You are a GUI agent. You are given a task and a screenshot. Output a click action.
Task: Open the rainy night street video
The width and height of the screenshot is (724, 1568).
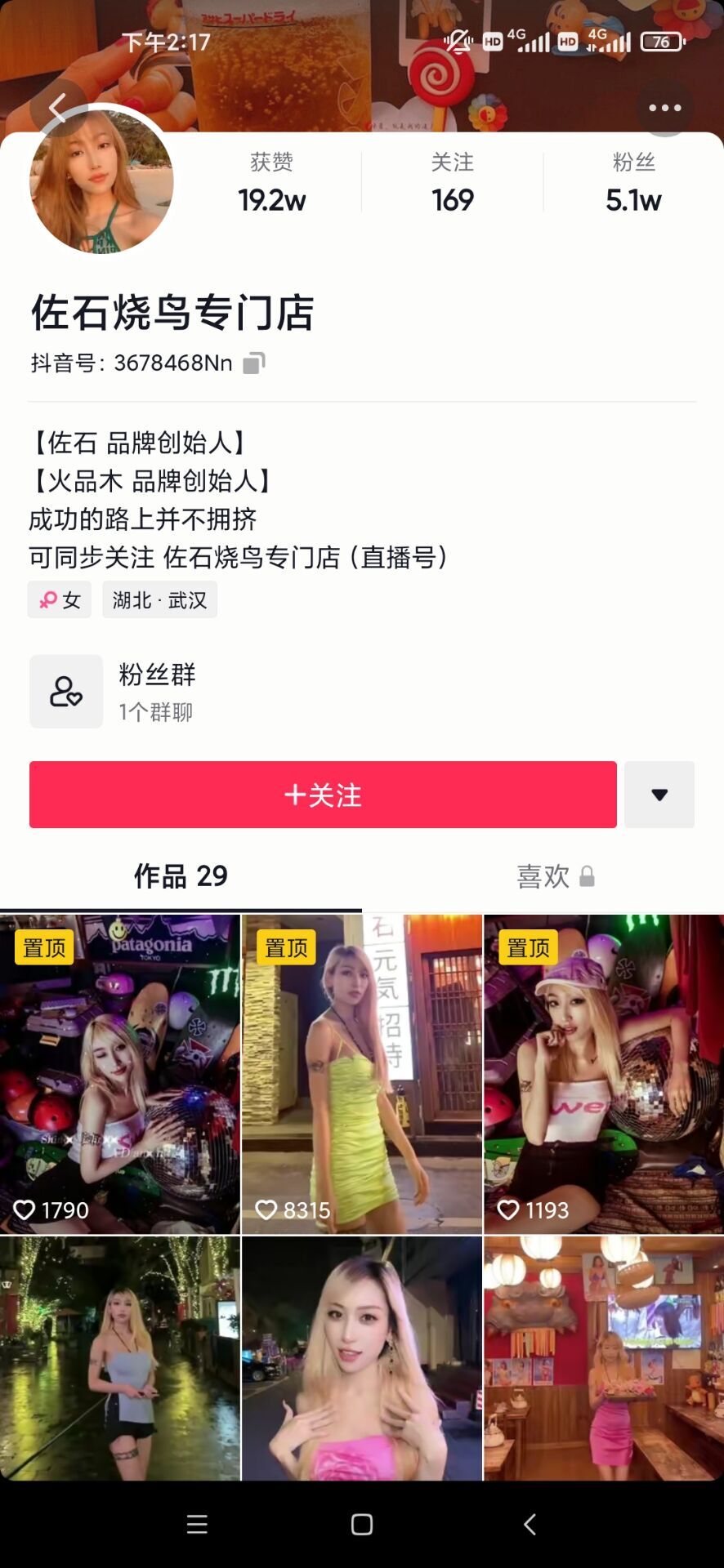(120, 1358)
